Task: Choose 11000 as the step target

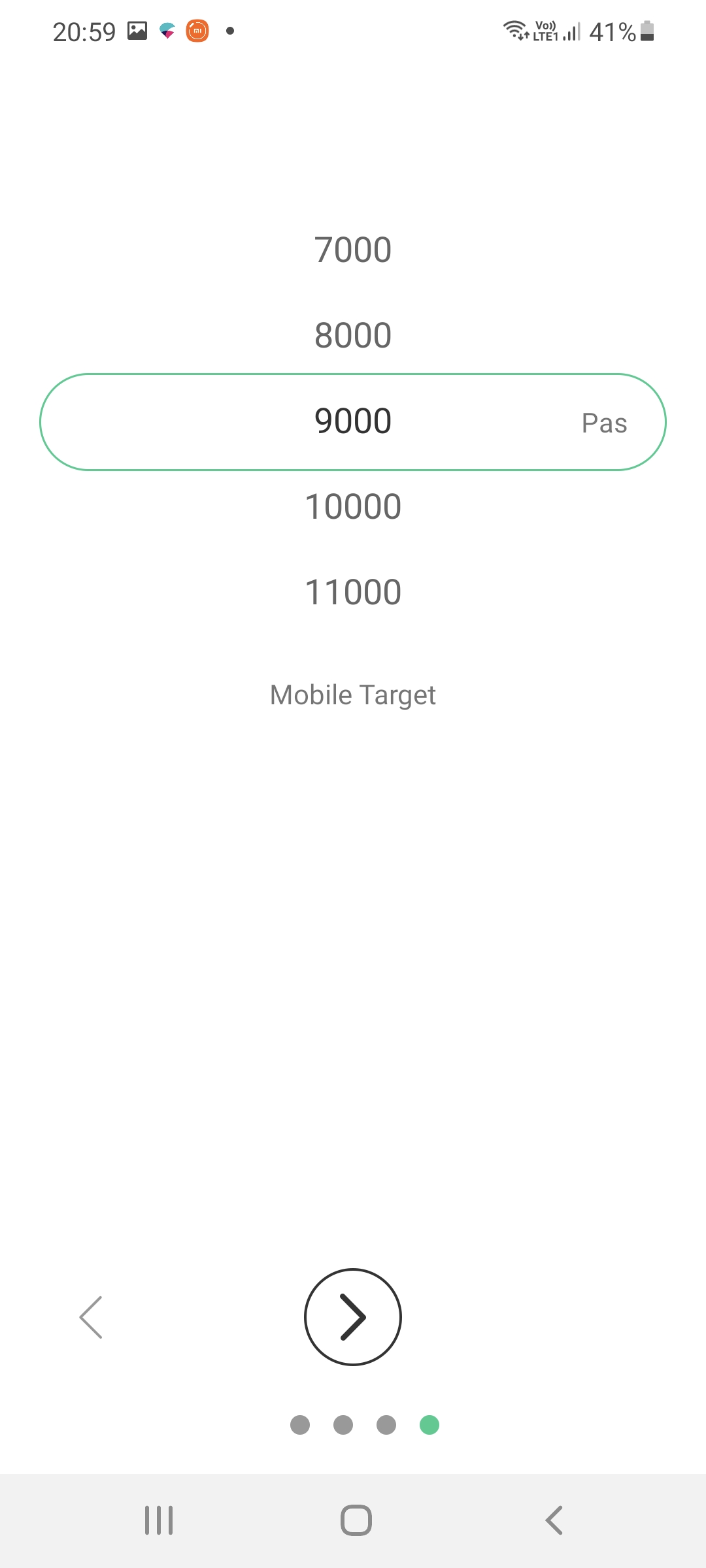Action: pos(353,592)
